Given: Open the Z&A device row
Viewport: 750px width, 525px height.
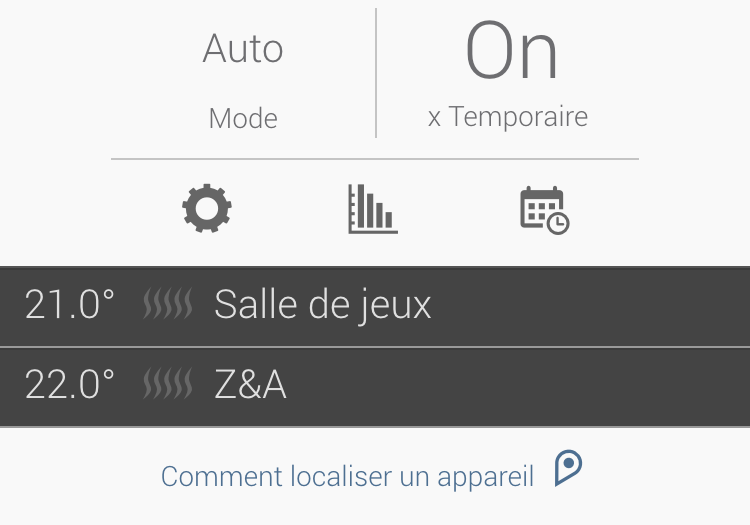Looking at the screenshot, I should 374,385.
